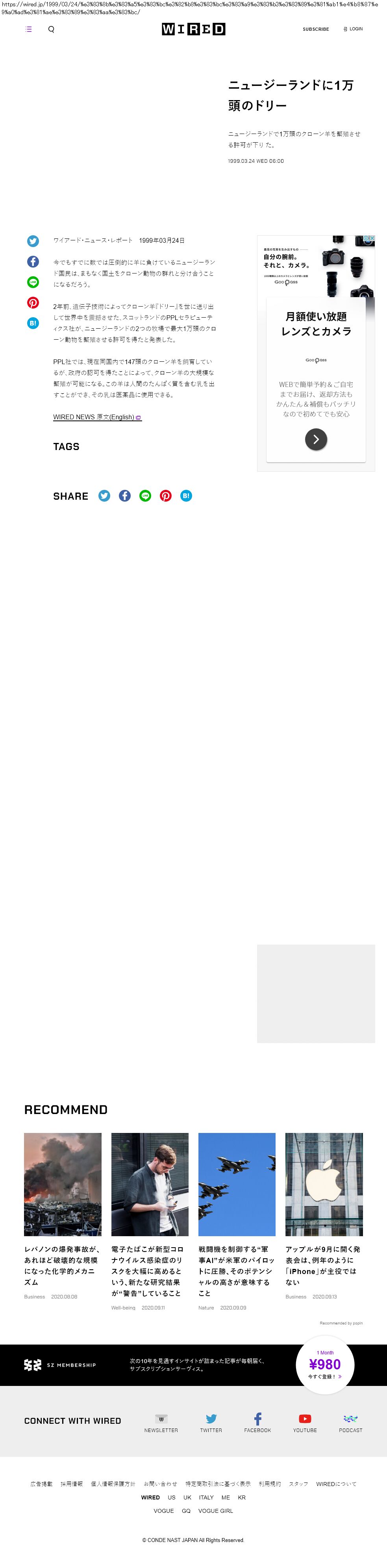Open the search magnifier icon
The height and width of the screenshot is (1568, 387).
click(x=51, y=29)
